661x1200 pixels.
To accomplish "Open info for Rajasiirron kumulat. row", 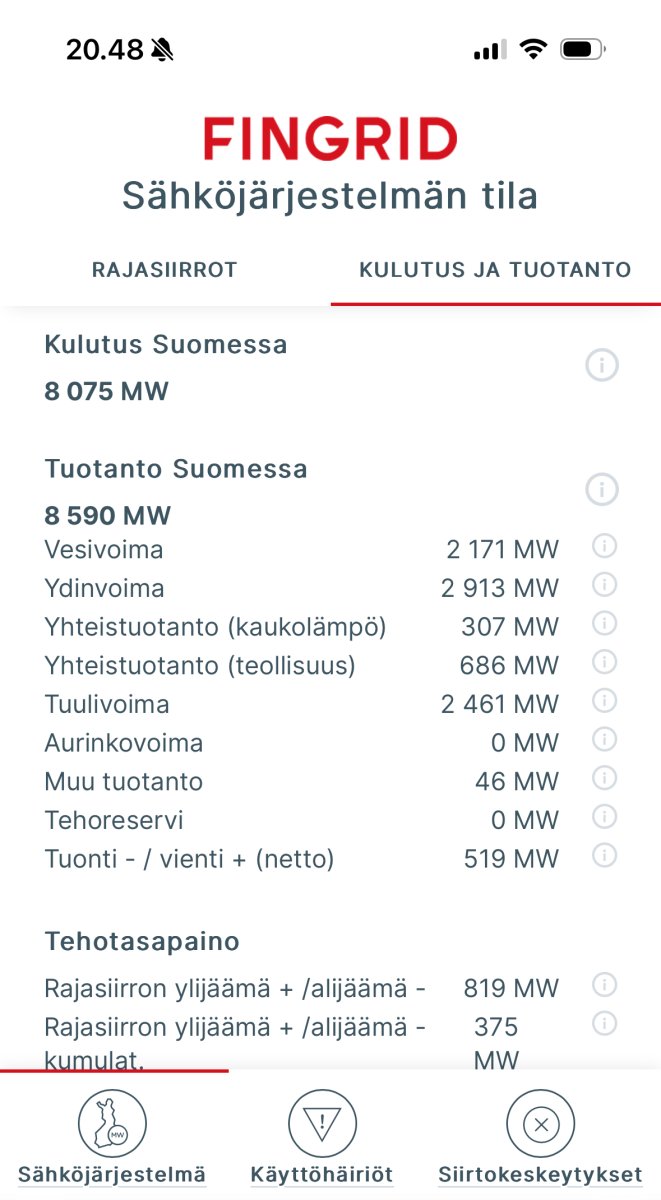I will (x=604, y=1023).
